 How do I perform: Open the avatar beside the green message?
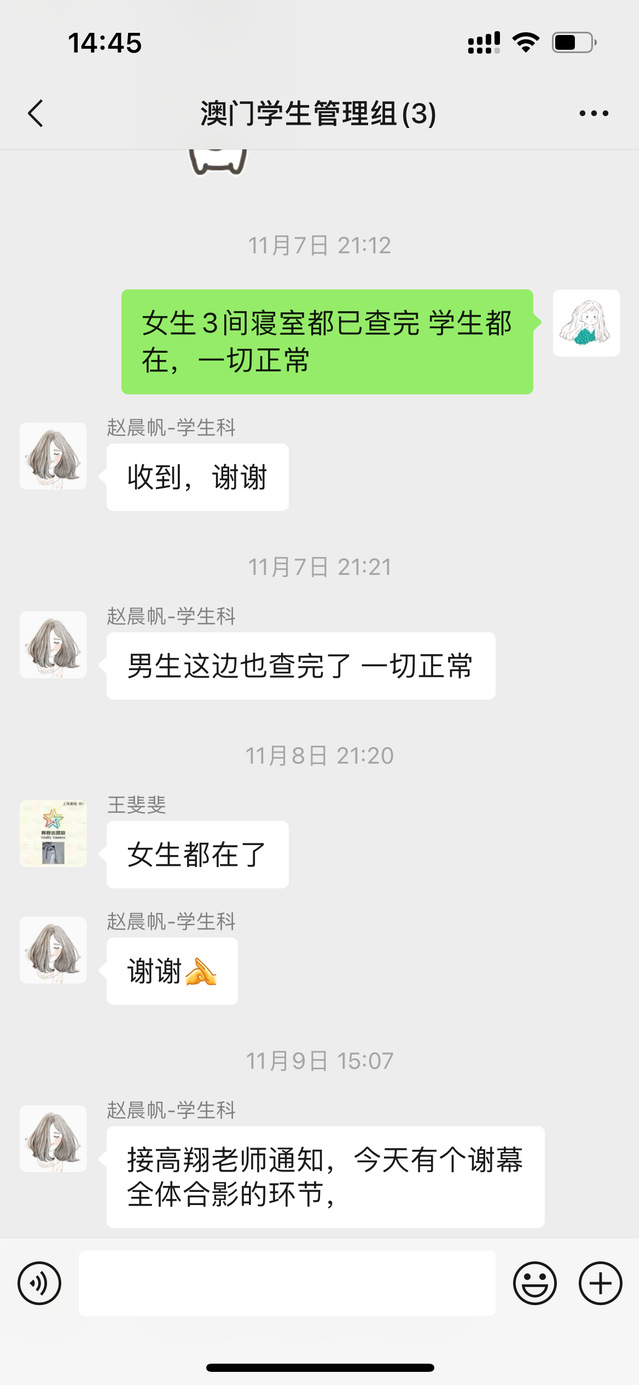(586, 324)
